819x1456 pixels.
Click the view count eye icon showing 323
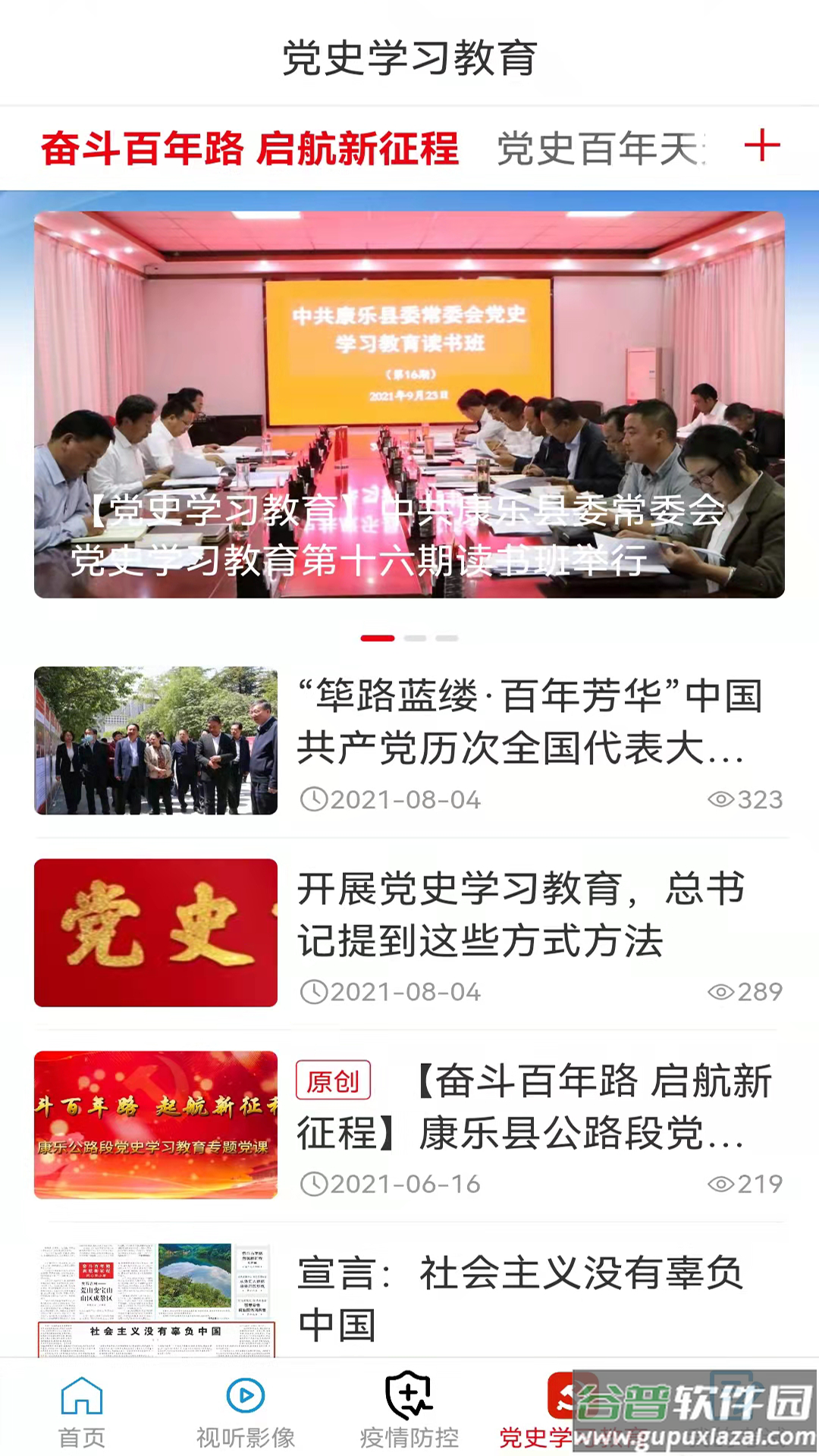721,799
